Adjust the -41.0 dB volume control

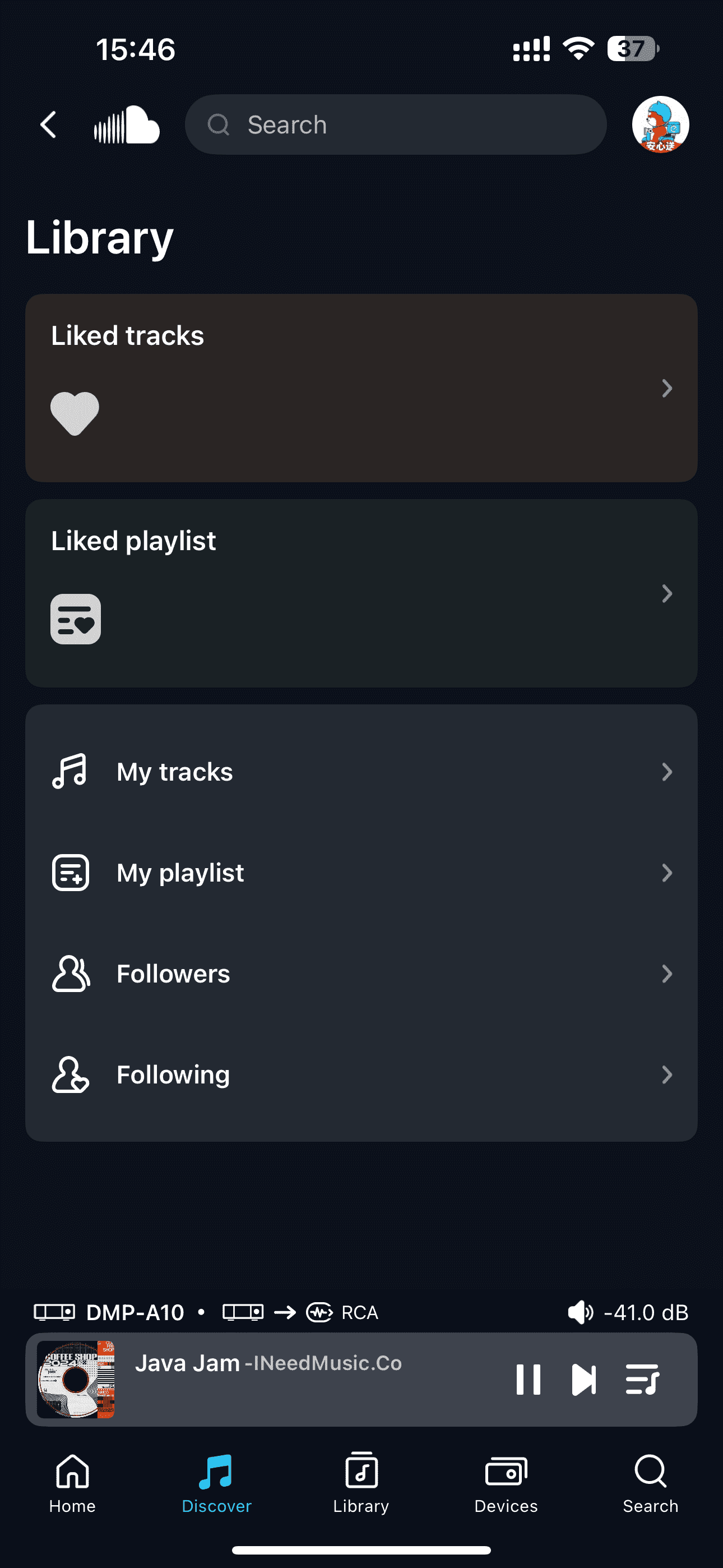pyautogui.click(x=628, y=1312)
